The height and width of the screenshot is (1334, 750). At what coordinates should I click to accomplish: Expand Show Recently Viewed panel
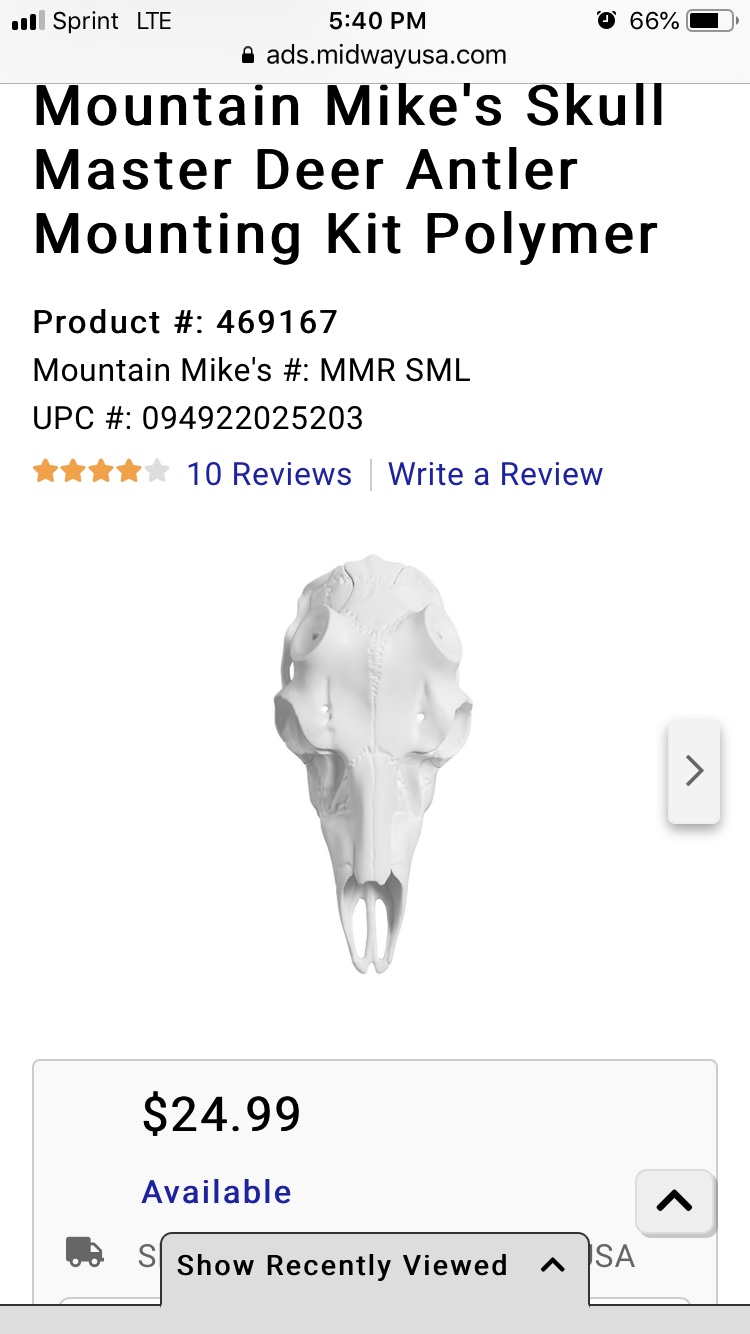point(372,1266)
